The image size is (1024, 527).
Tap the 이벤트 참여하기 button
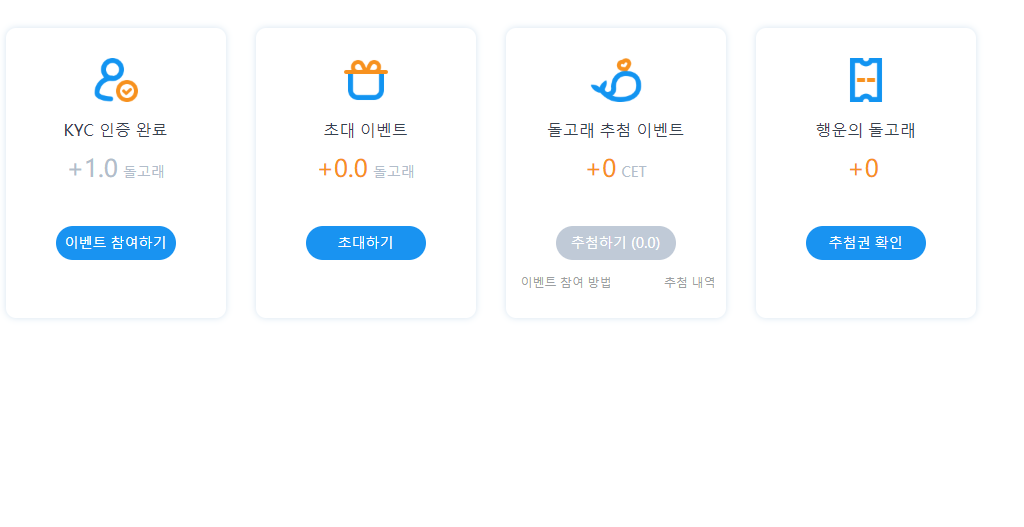116,243
